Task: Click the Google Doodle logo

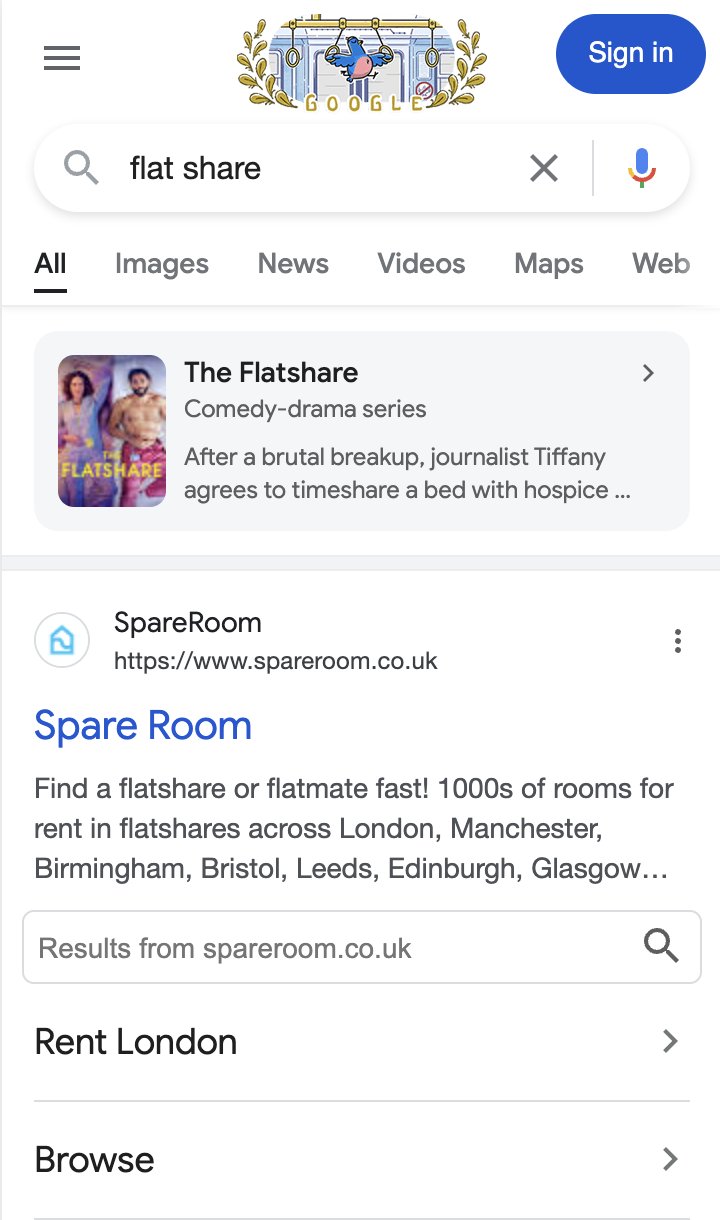Action: 362,60
